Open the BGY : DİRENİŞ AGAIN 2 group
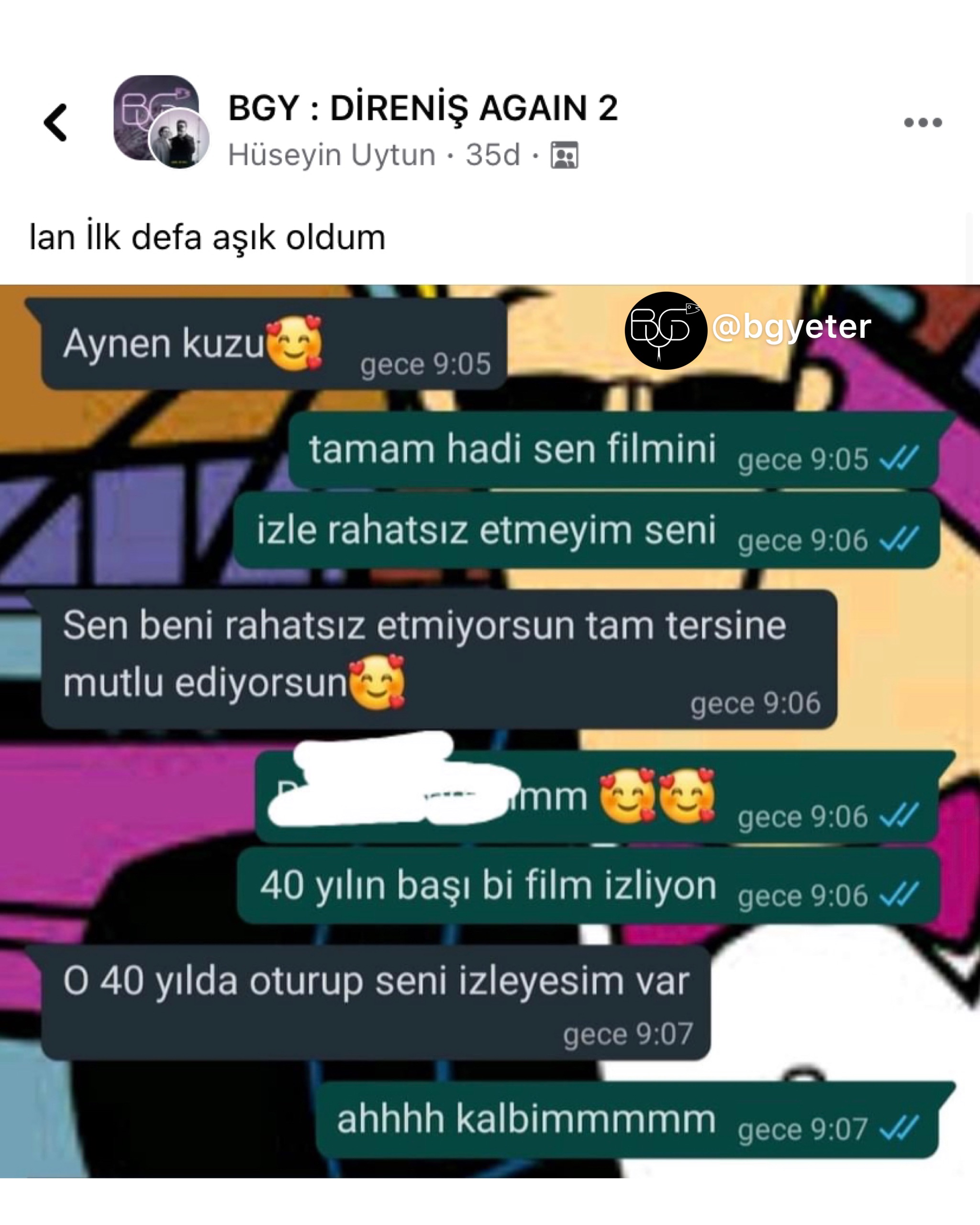This screenshot has height=1225, width=980. 422,108
